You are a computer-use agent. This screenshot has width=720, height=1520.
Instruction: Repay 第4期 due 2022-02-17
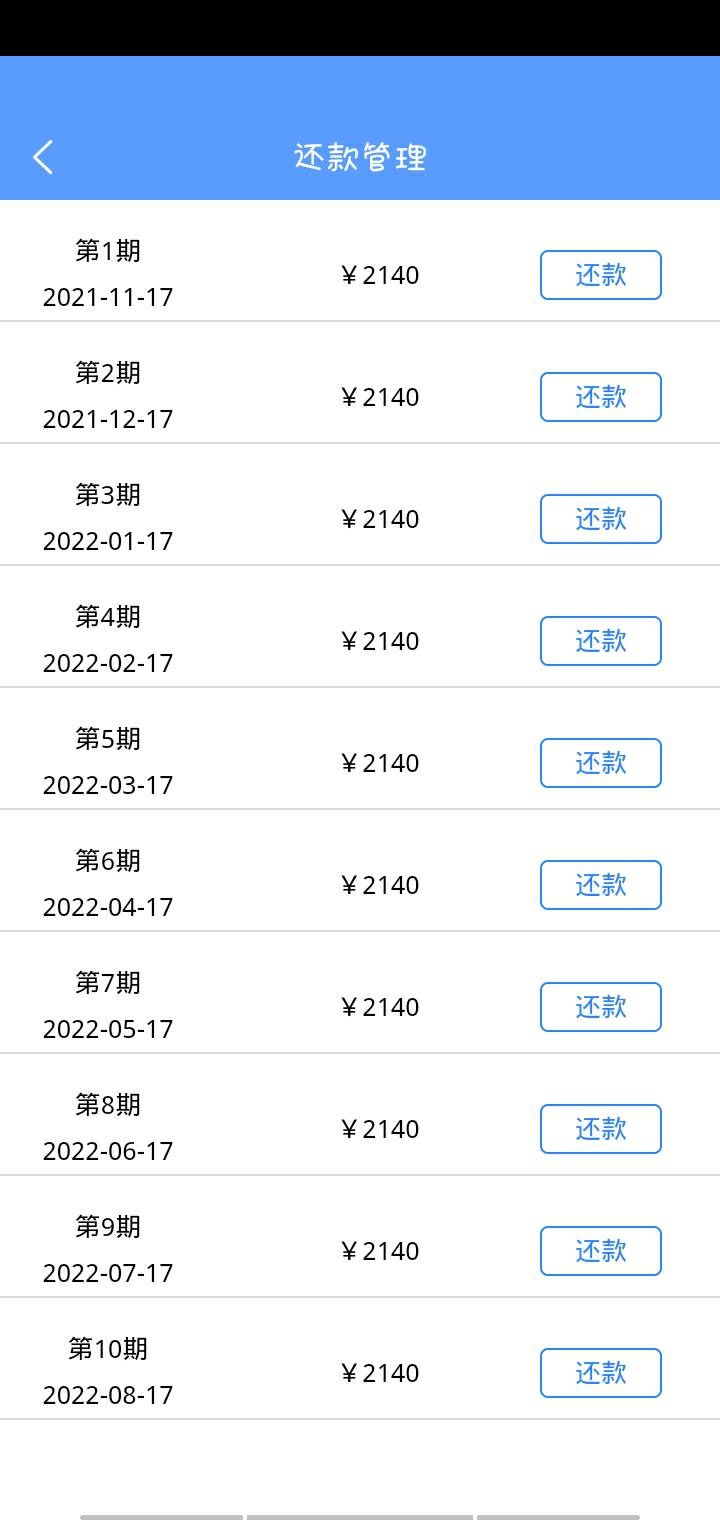[x=601, y=641]
